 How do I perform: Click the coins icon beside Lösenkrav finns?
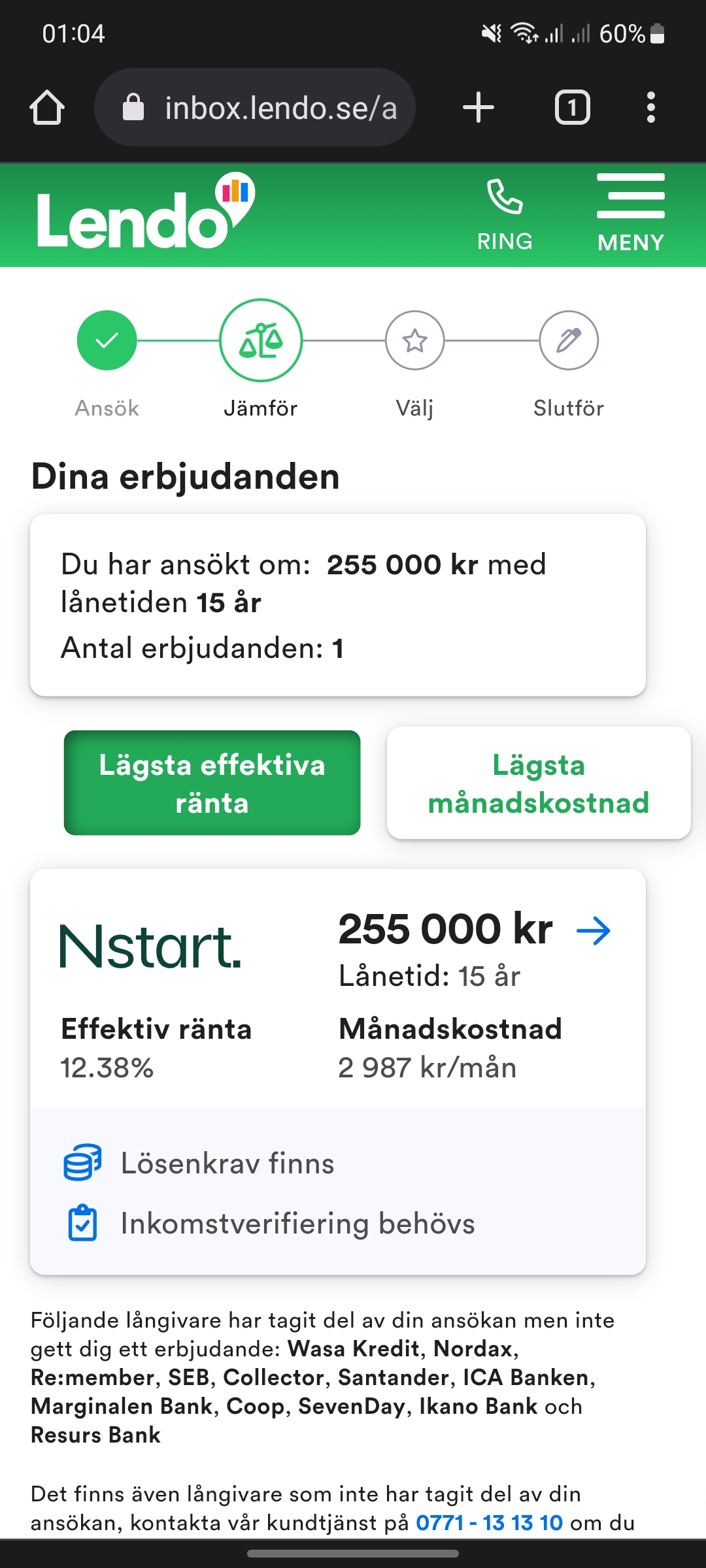81,1163
